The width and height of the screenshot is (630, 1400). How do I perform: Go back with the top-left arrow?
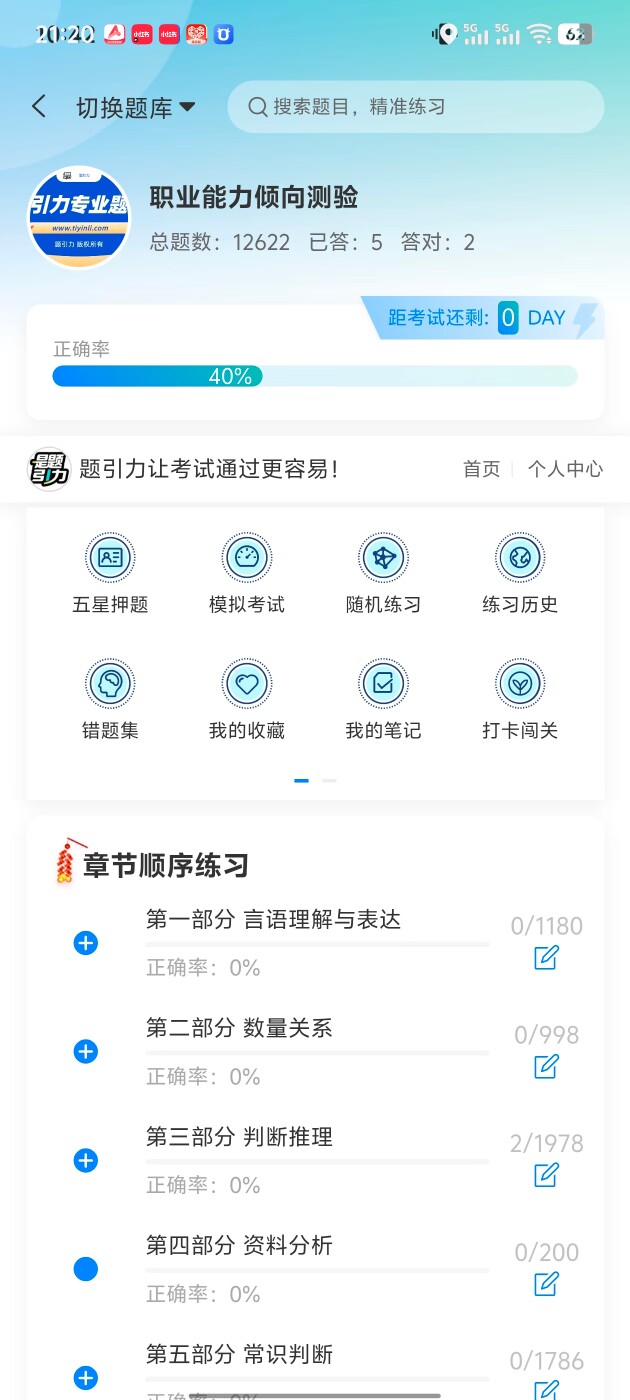click(x=39, y=107)
